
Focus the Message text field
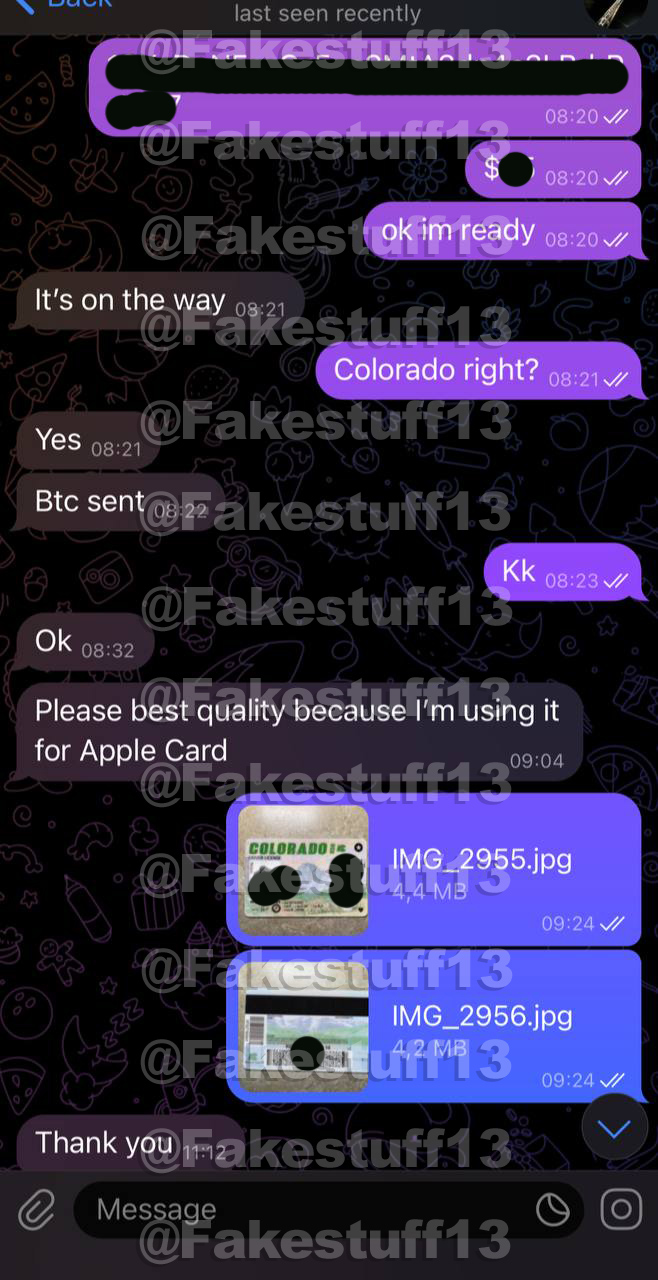click(x=300, y=1210)
